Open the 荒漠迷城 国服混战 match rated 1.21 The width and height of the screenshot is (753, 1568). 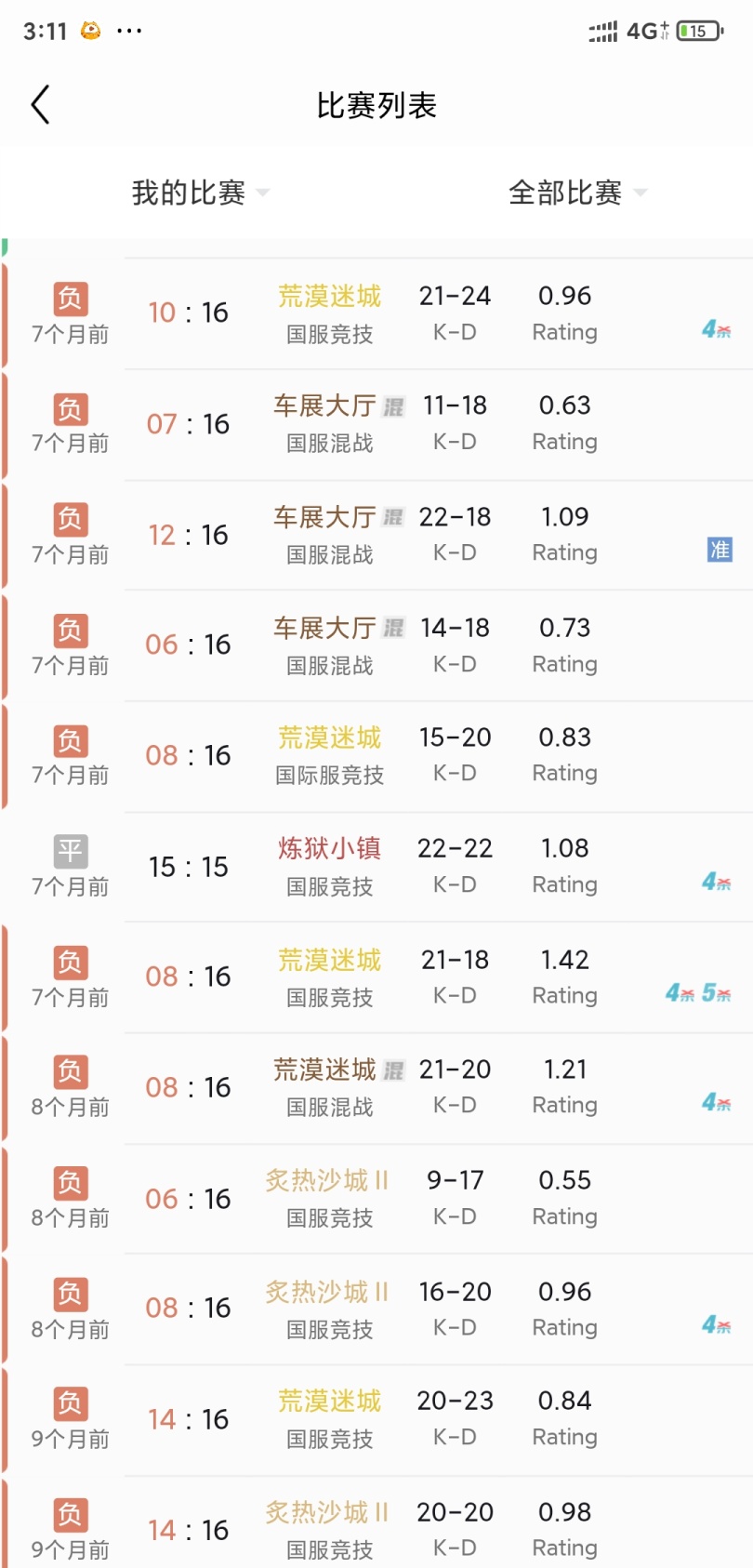coord(376,1088)
